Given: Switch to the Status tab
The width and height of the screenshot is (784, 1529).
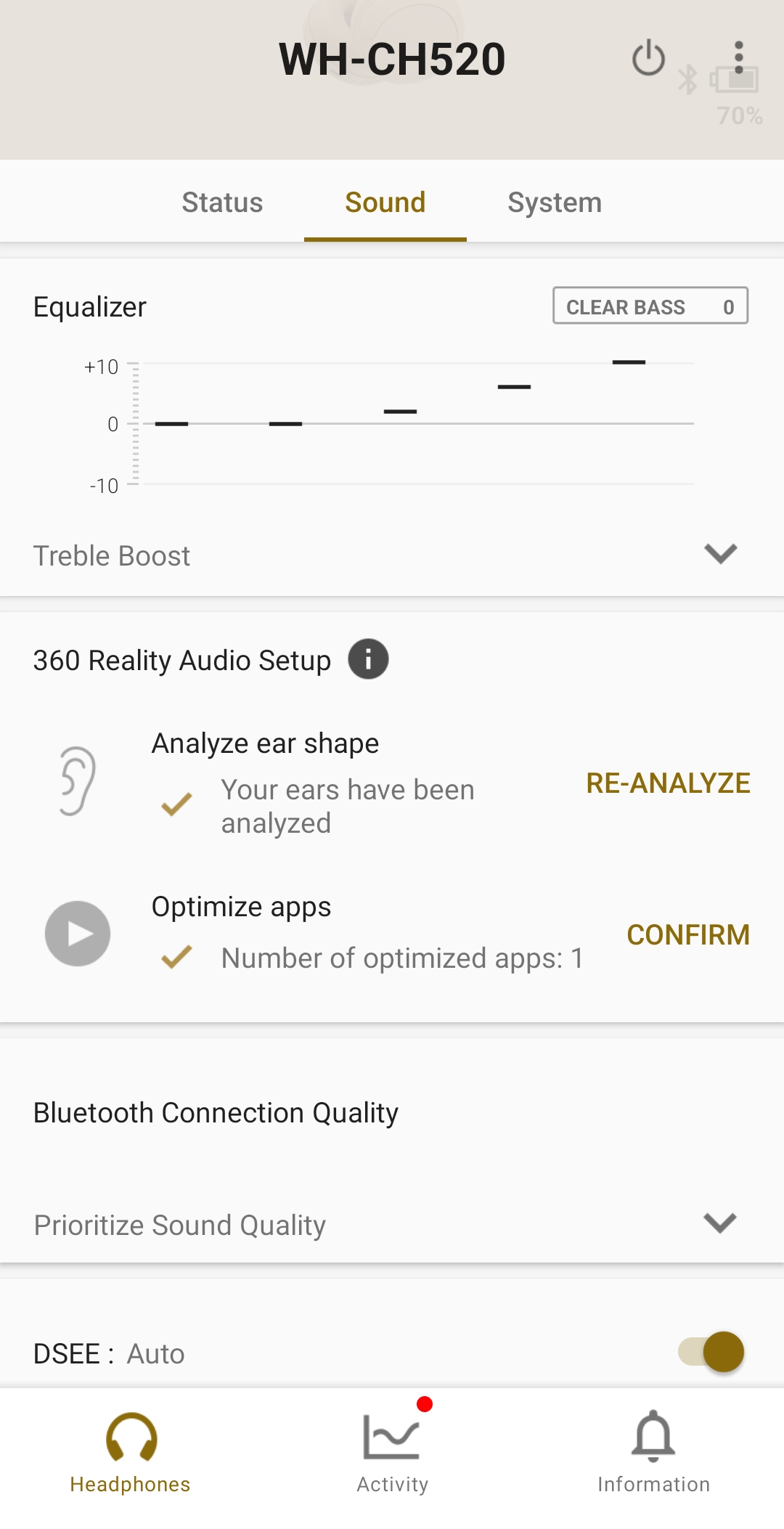Looking at the screenshot, I should coord(222,203).
